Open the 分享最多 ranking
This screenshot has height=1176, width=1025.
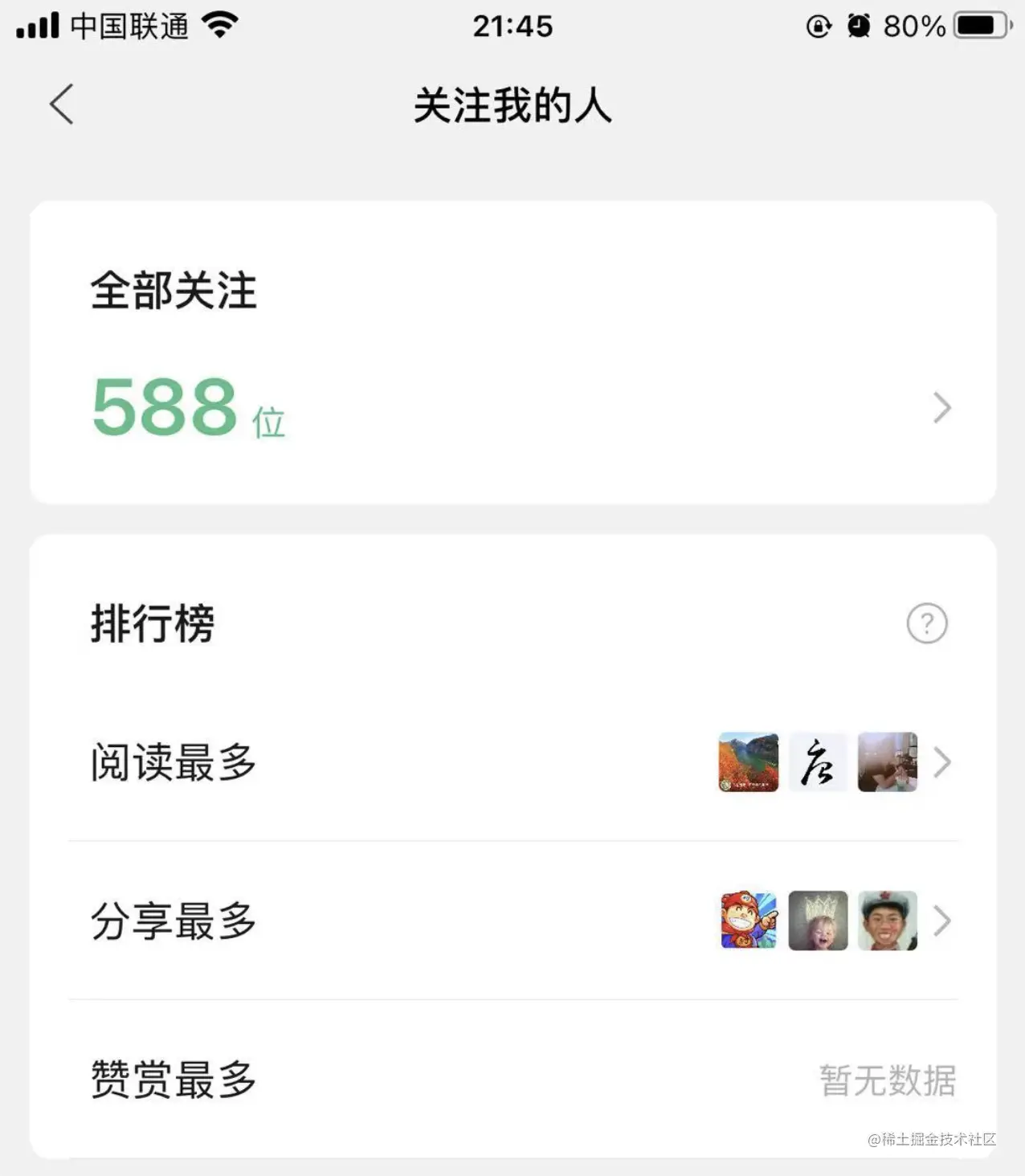point(512,921)
